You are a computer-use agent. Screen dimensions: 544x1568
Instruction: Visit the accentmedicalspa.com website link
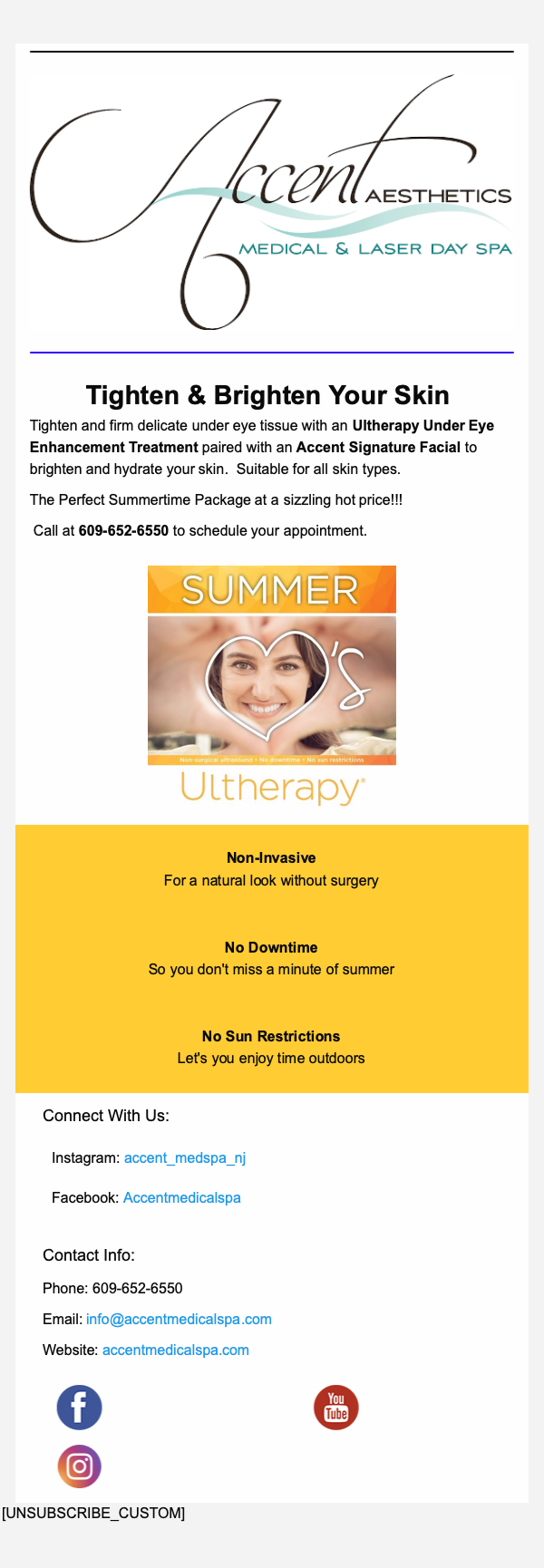click(175, 1350)
